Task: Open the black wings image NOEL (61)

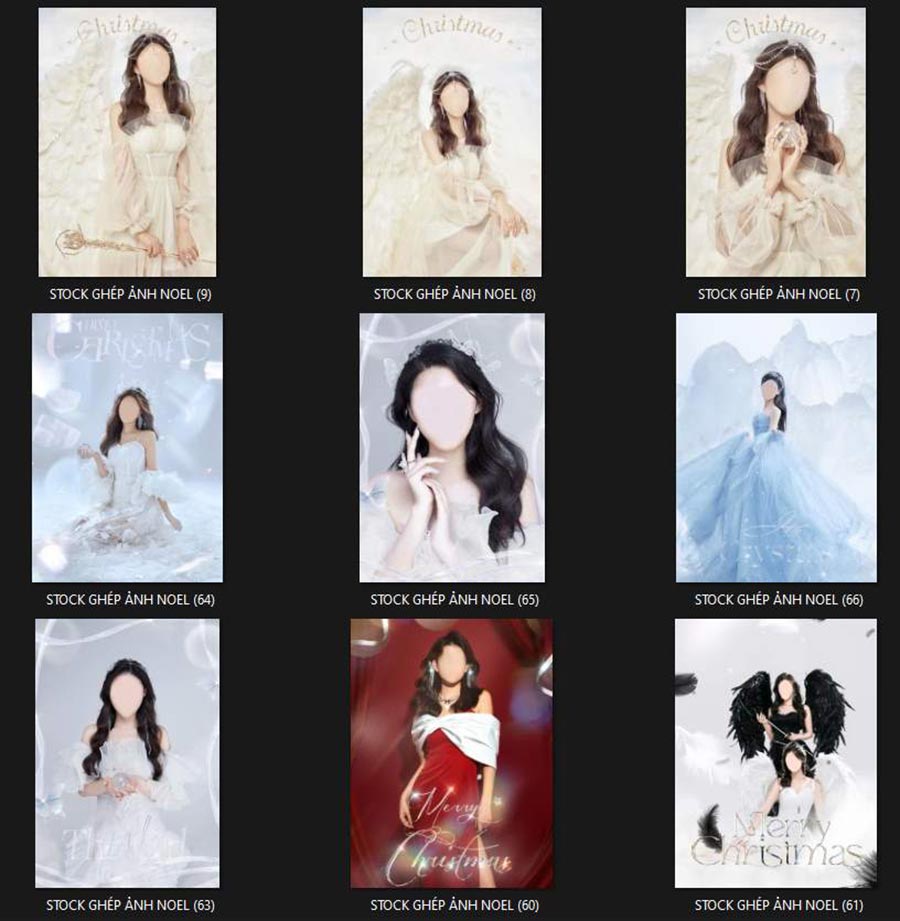Action: (776, 752)
